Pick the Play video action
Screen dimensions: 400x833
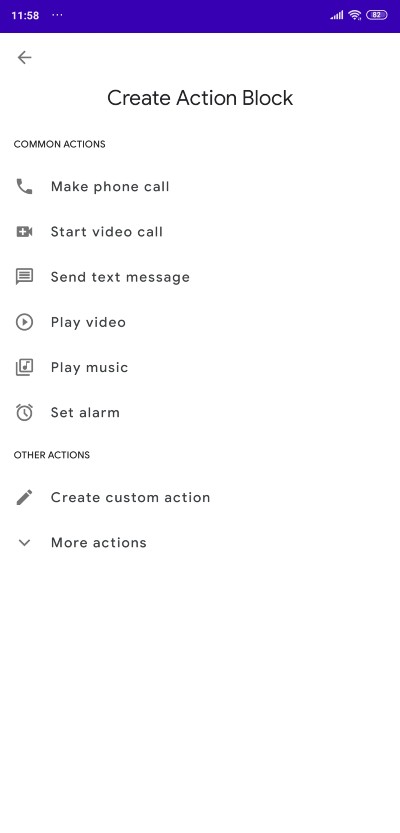tap(200, 322)
